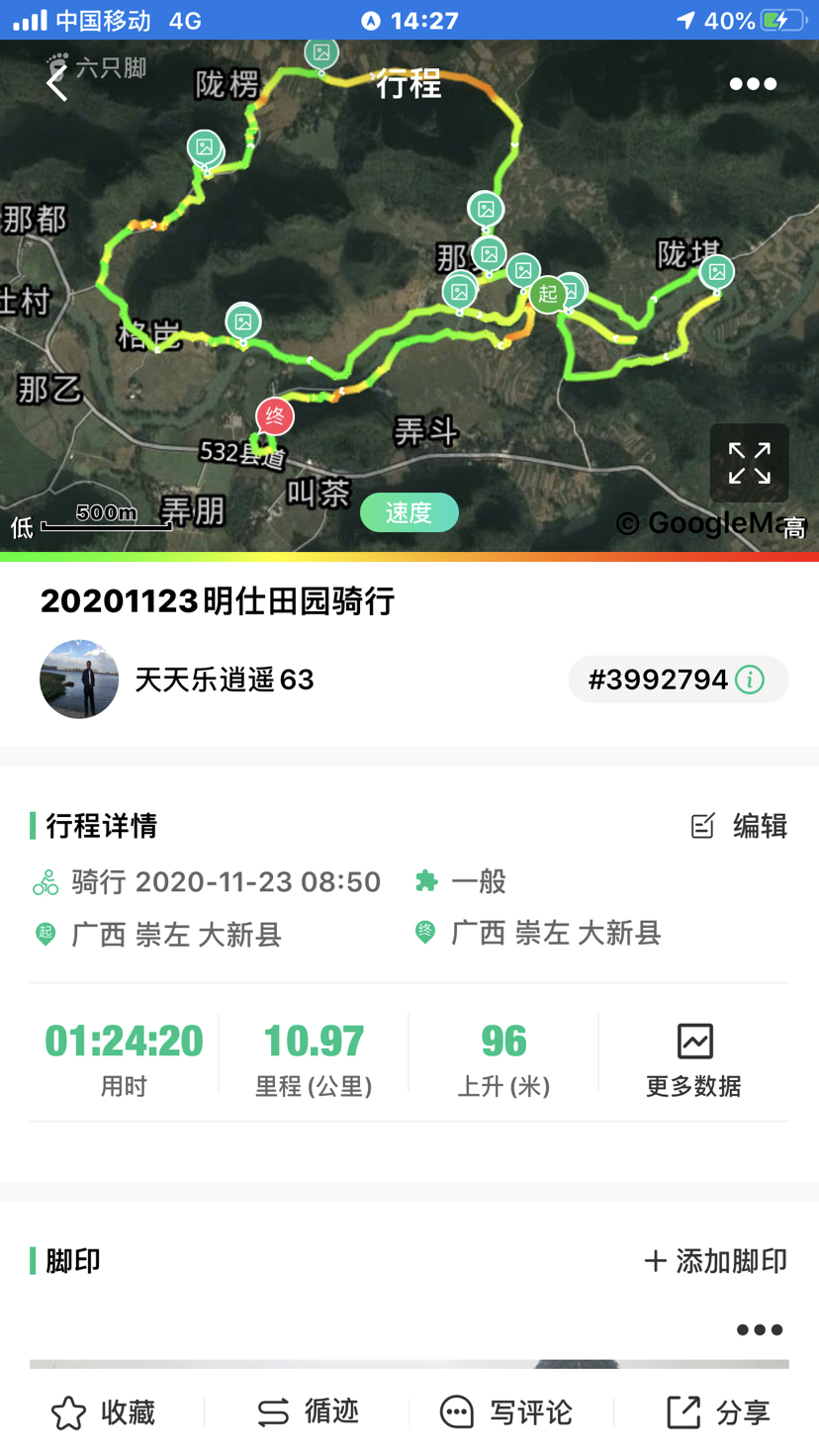Screen dimensions: 819x1456
Task: Share this trip via 分享
Action: [717, 1412]
